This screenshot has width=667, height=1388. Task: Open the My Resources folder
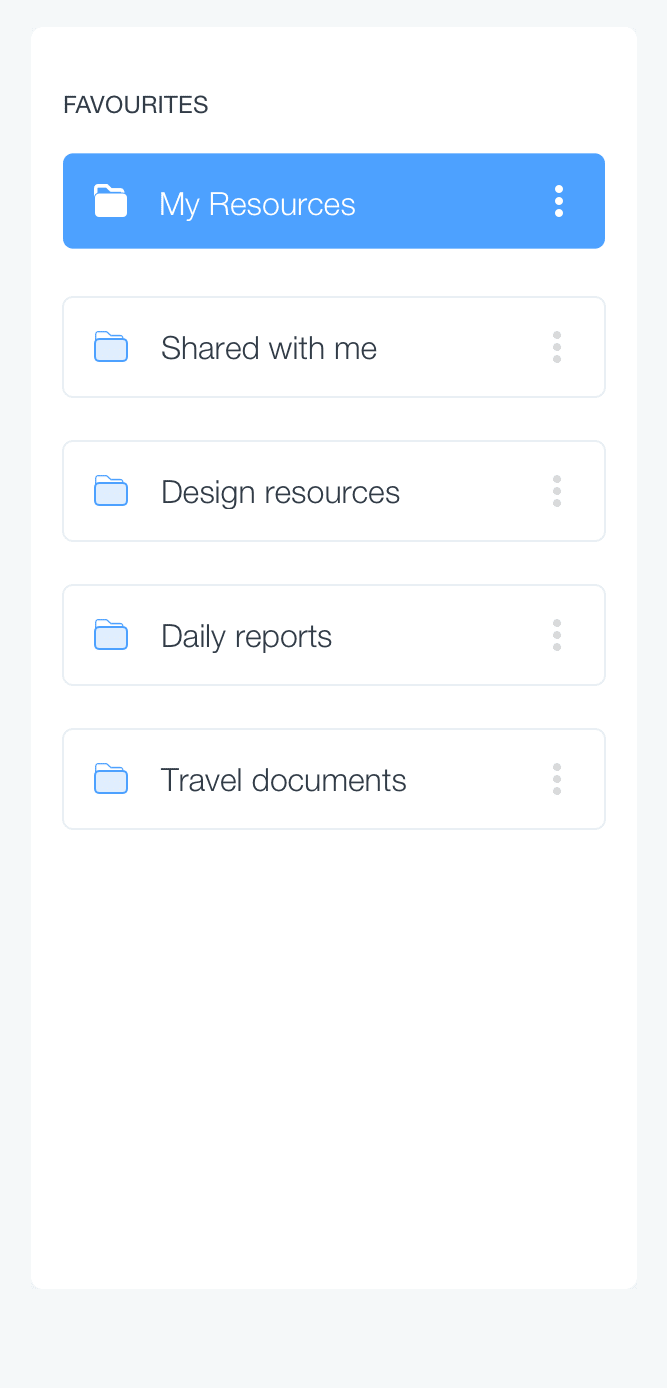[x=334, y=201]
